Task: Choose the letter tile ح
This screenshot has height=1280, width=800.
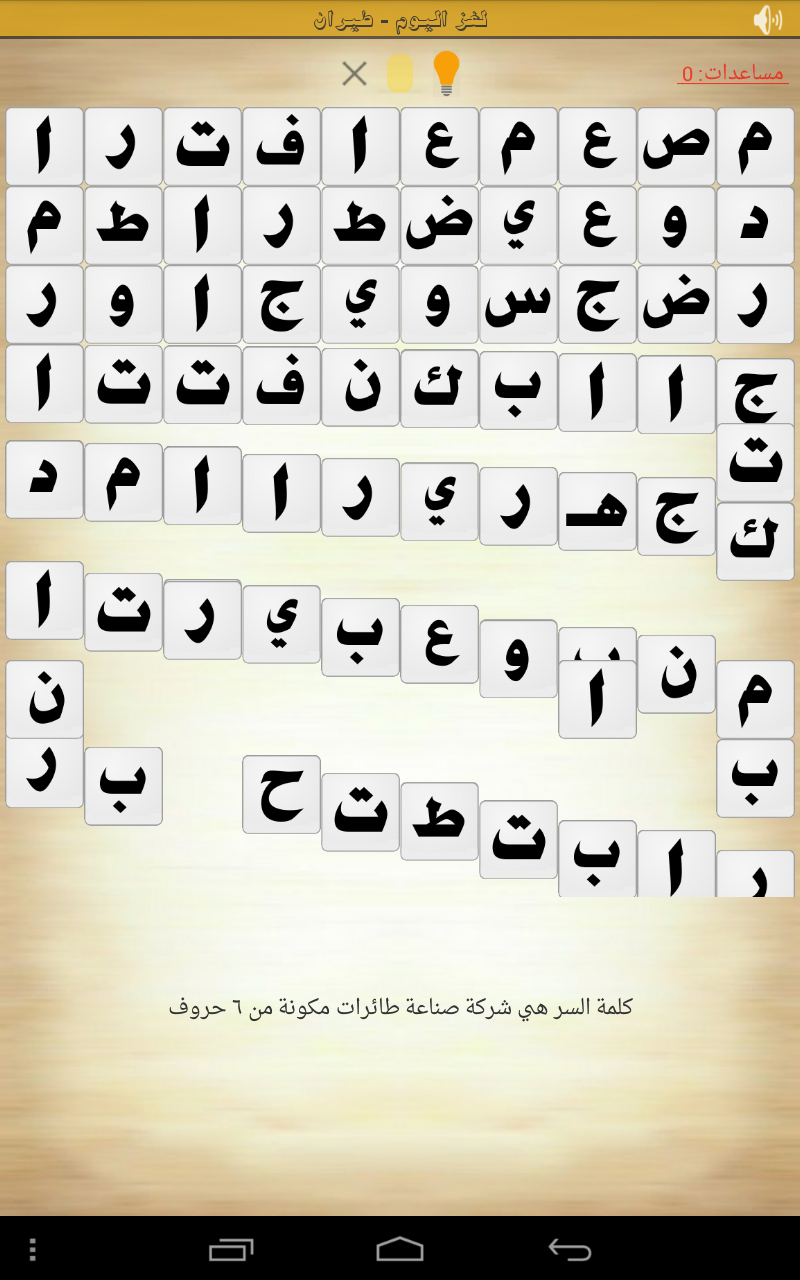Action: pos(281,794)
